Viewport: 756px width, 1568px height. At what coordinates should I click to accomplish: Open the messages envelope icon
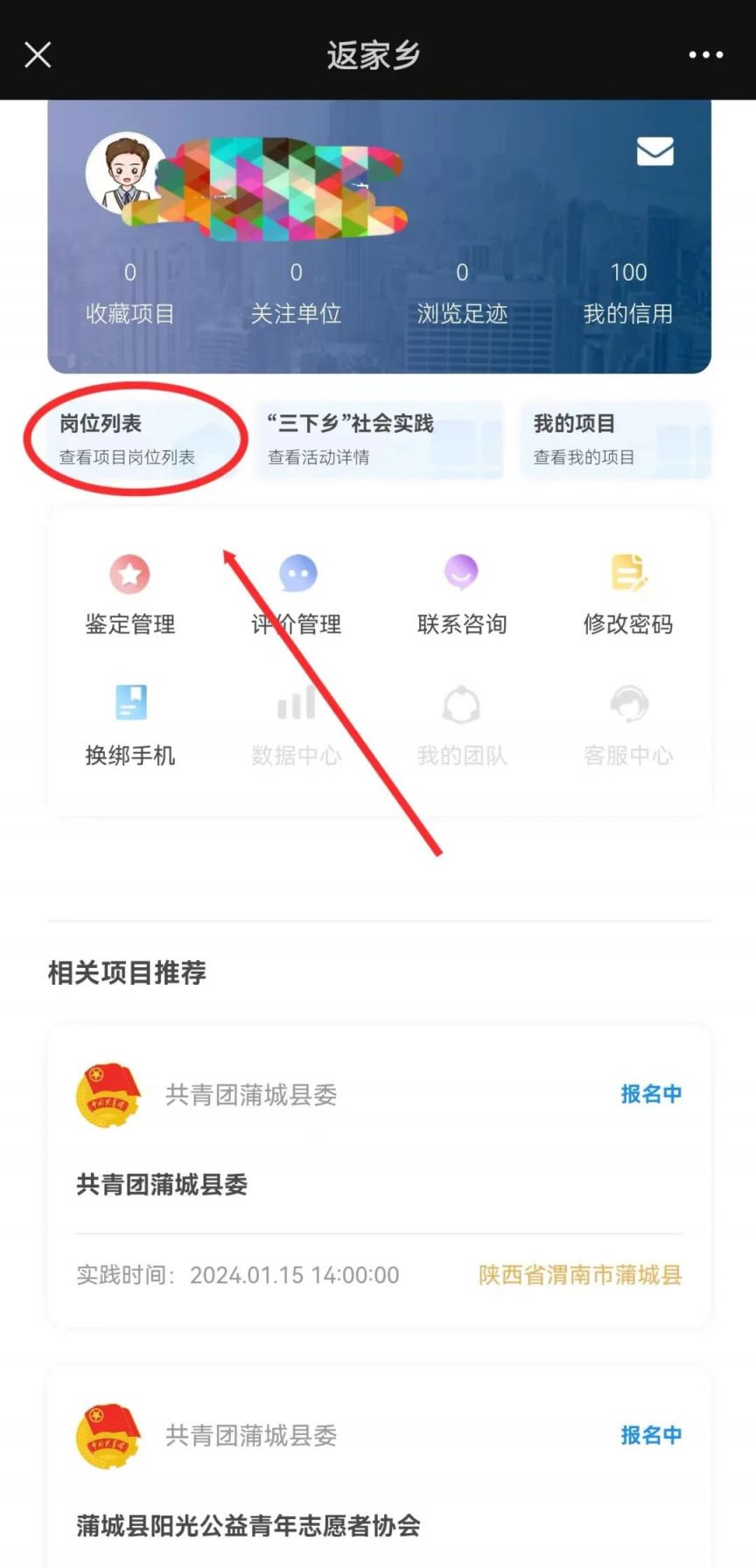pos(654,151)
